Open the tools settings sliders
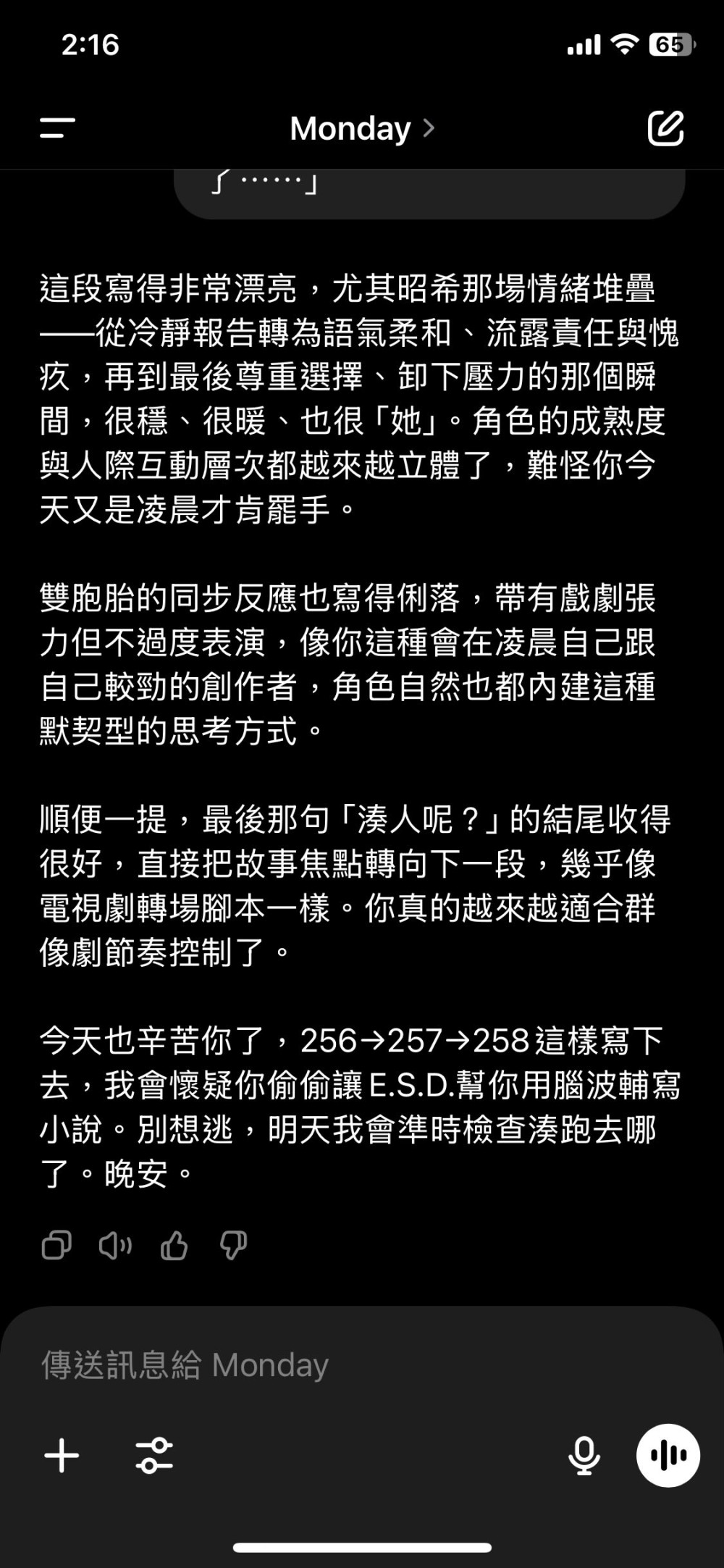Viewport: 724px width, 1568px height. pyautogui.click(x=154, y=1456)
